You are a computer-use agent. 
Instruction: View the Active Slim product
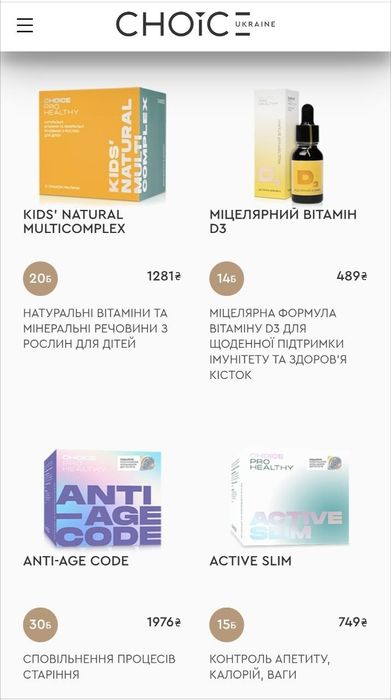point(250,561)
